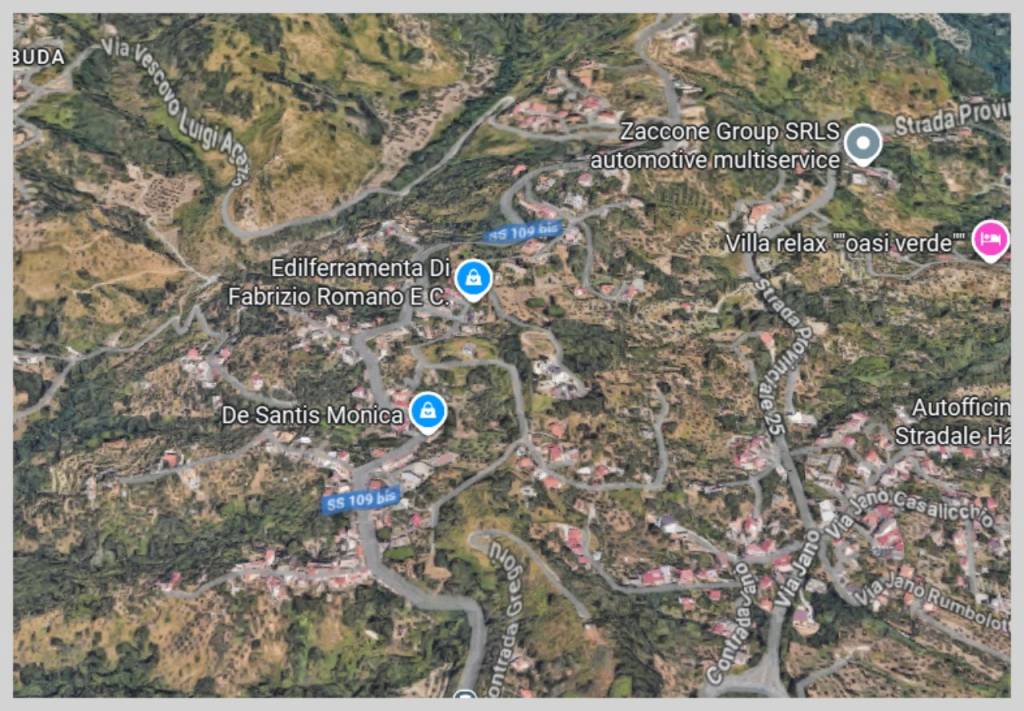Open the Villa relax oasi verde hotel pin
The height and width of the screenshot is (711, 1024).
pyautogui.click(x=990, y=241)
